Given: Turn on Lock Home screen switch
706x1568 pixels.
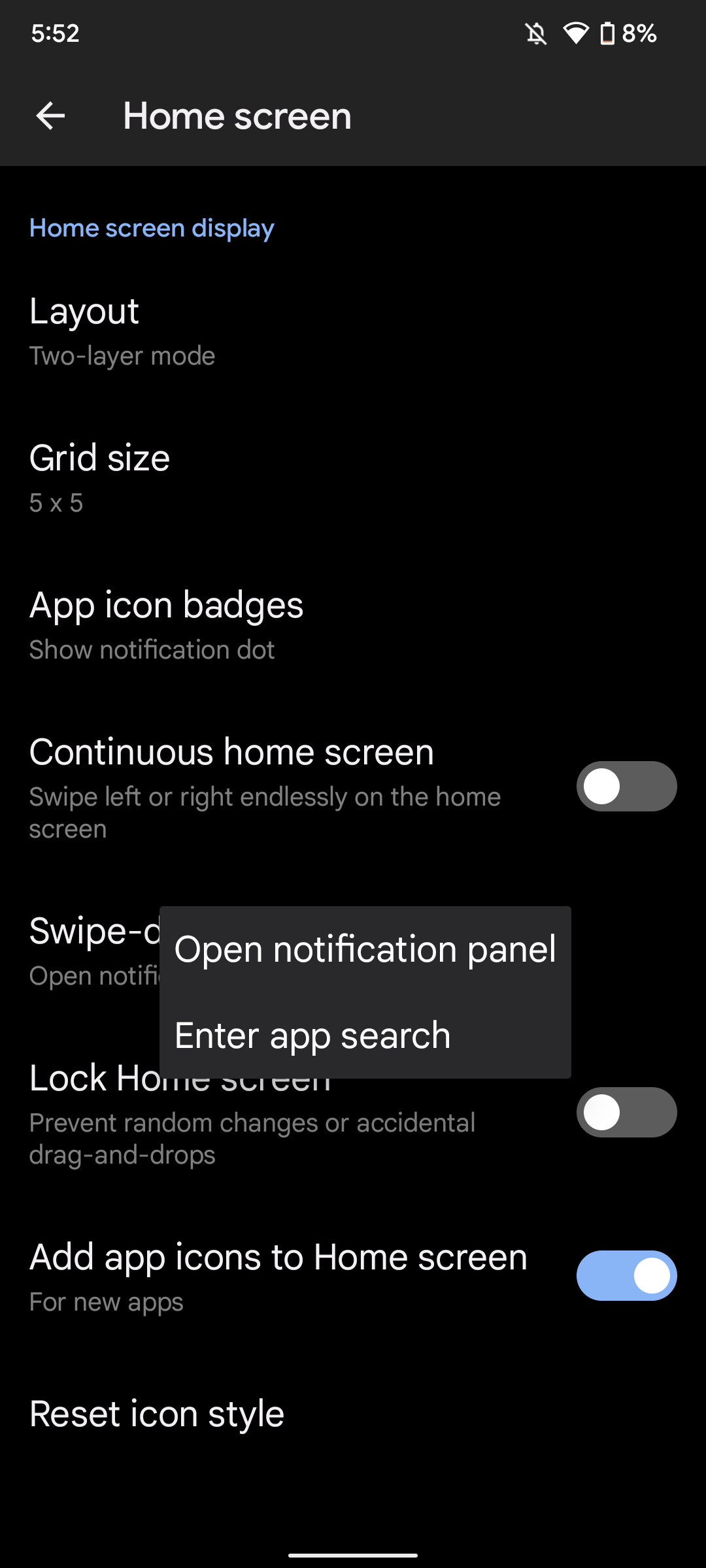Looking at the screenshot, I should click(626, 1112).
